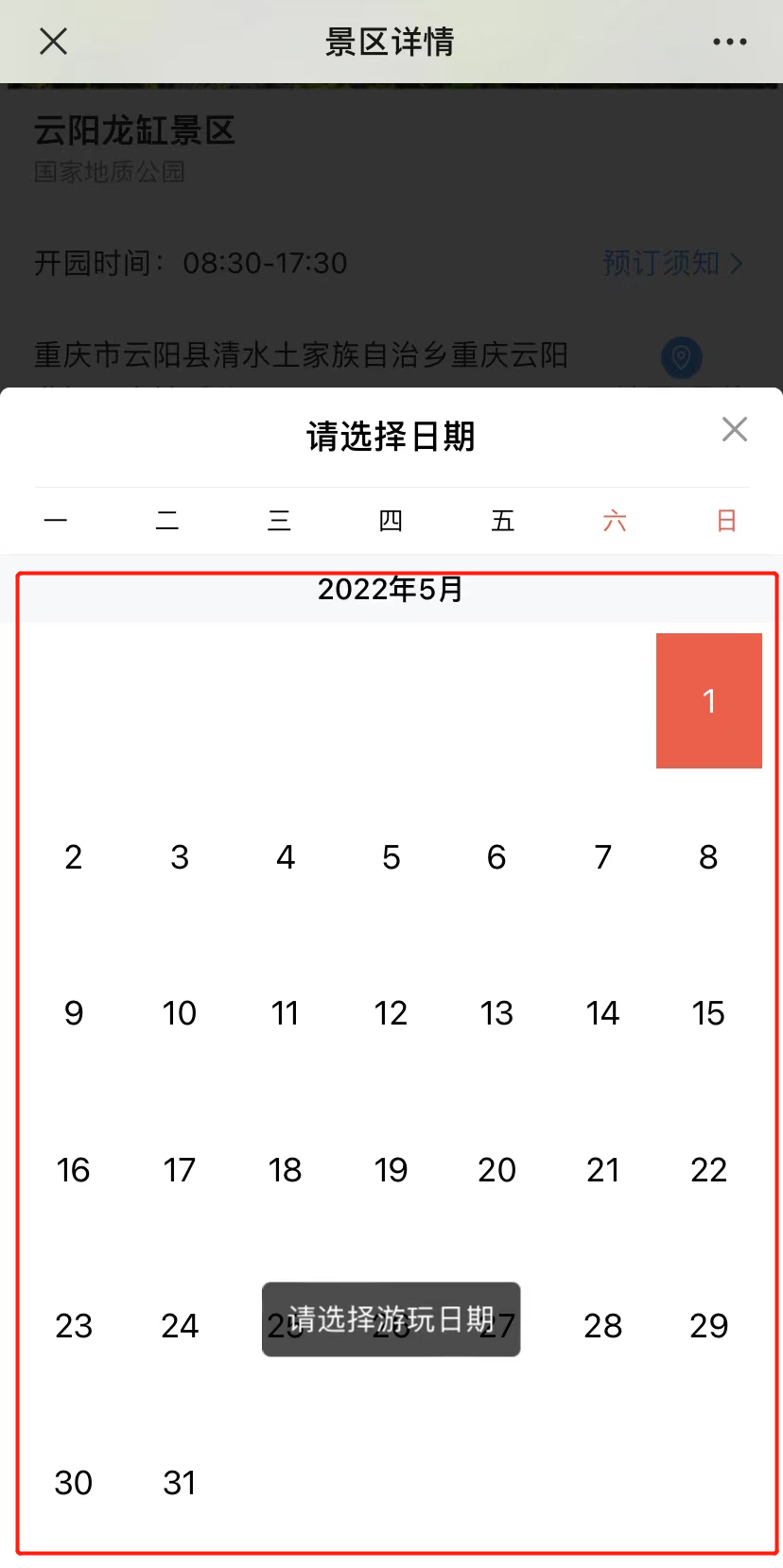Choose May 10 as the date
This screenshot has height=1568, width=783.
(x=180, y=1013)
